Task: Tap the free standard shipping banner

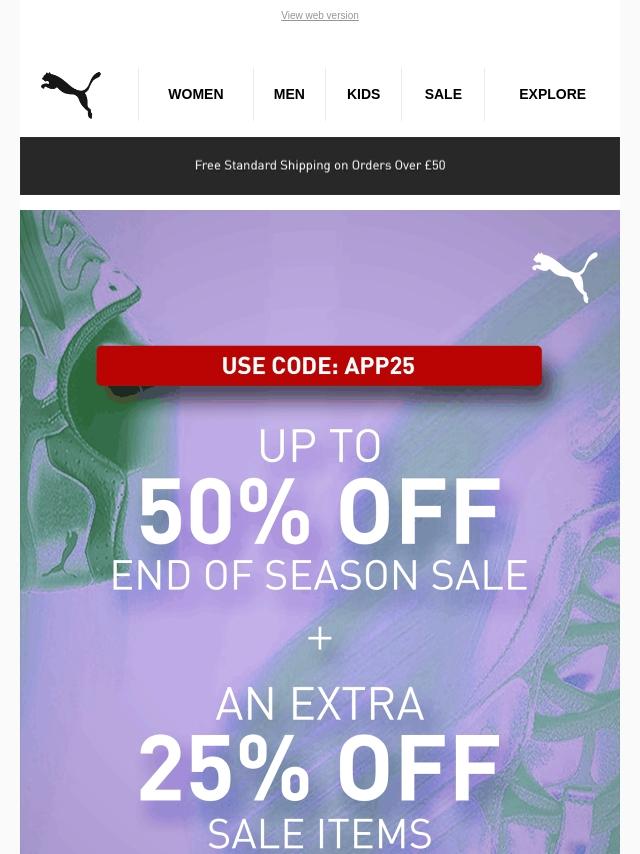Action: pyautogui.click(x=320, y=166)
